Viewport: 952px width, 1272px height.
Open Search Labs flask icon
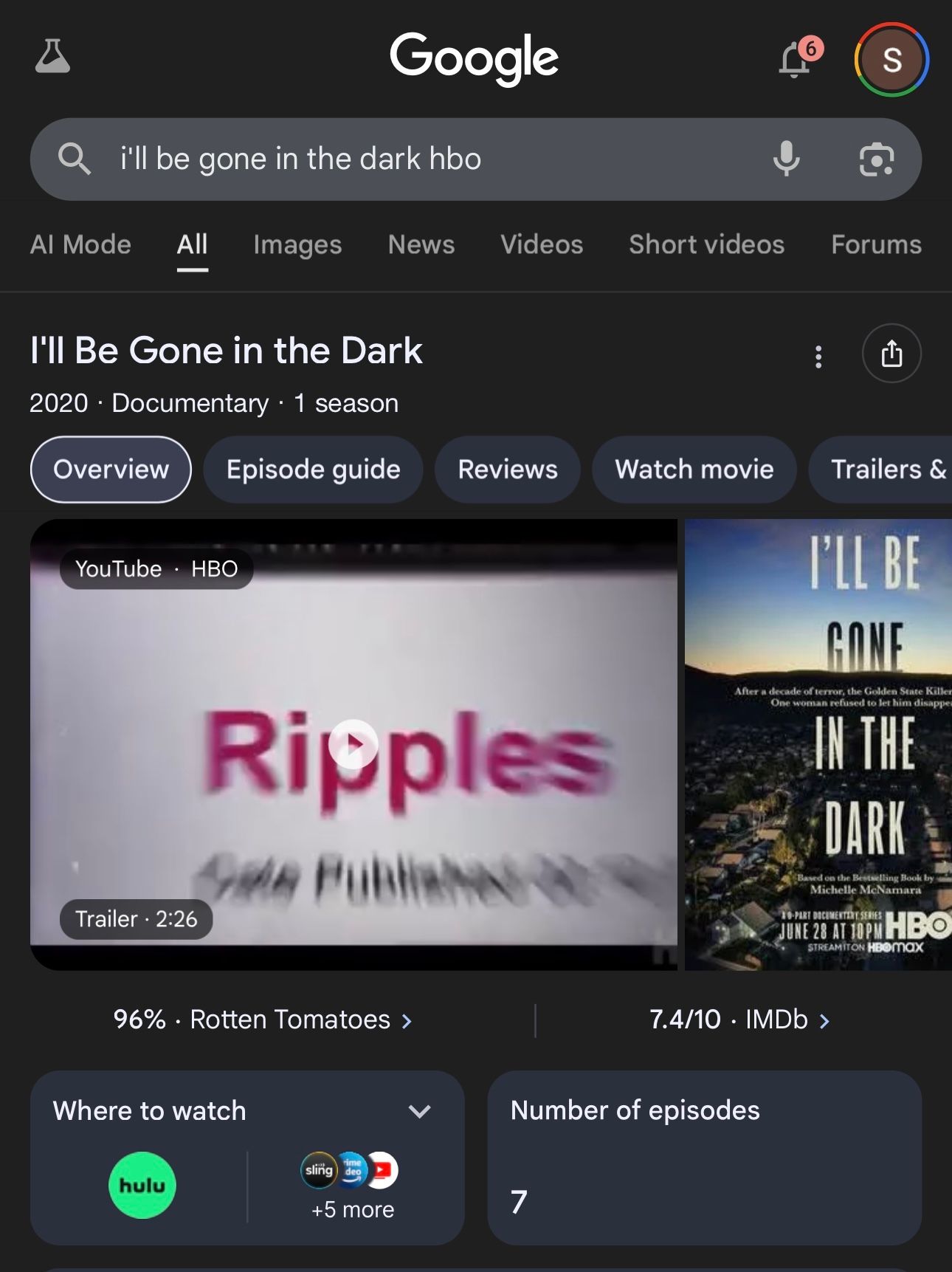(52, 57)
